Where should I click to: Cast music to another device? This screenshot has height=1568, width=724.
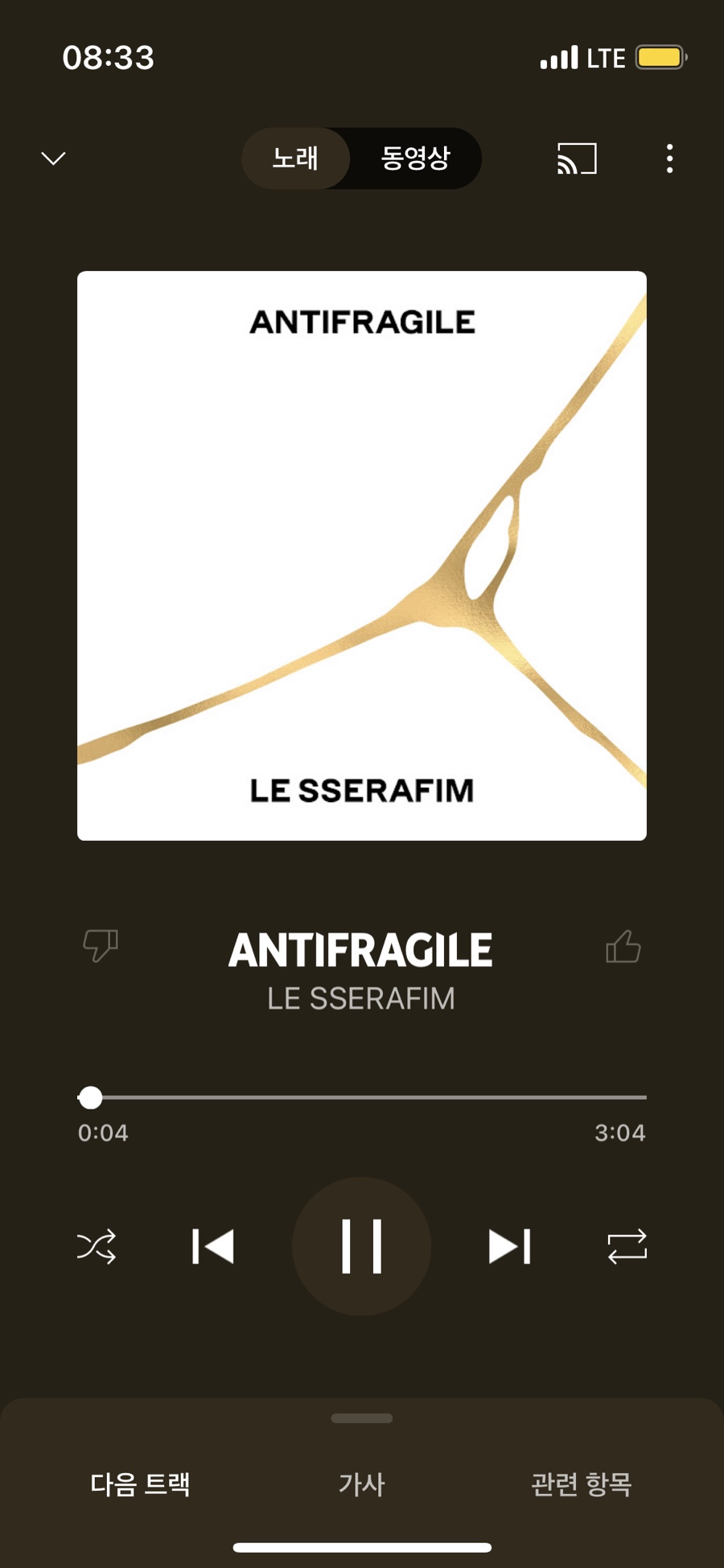point(577,158)
